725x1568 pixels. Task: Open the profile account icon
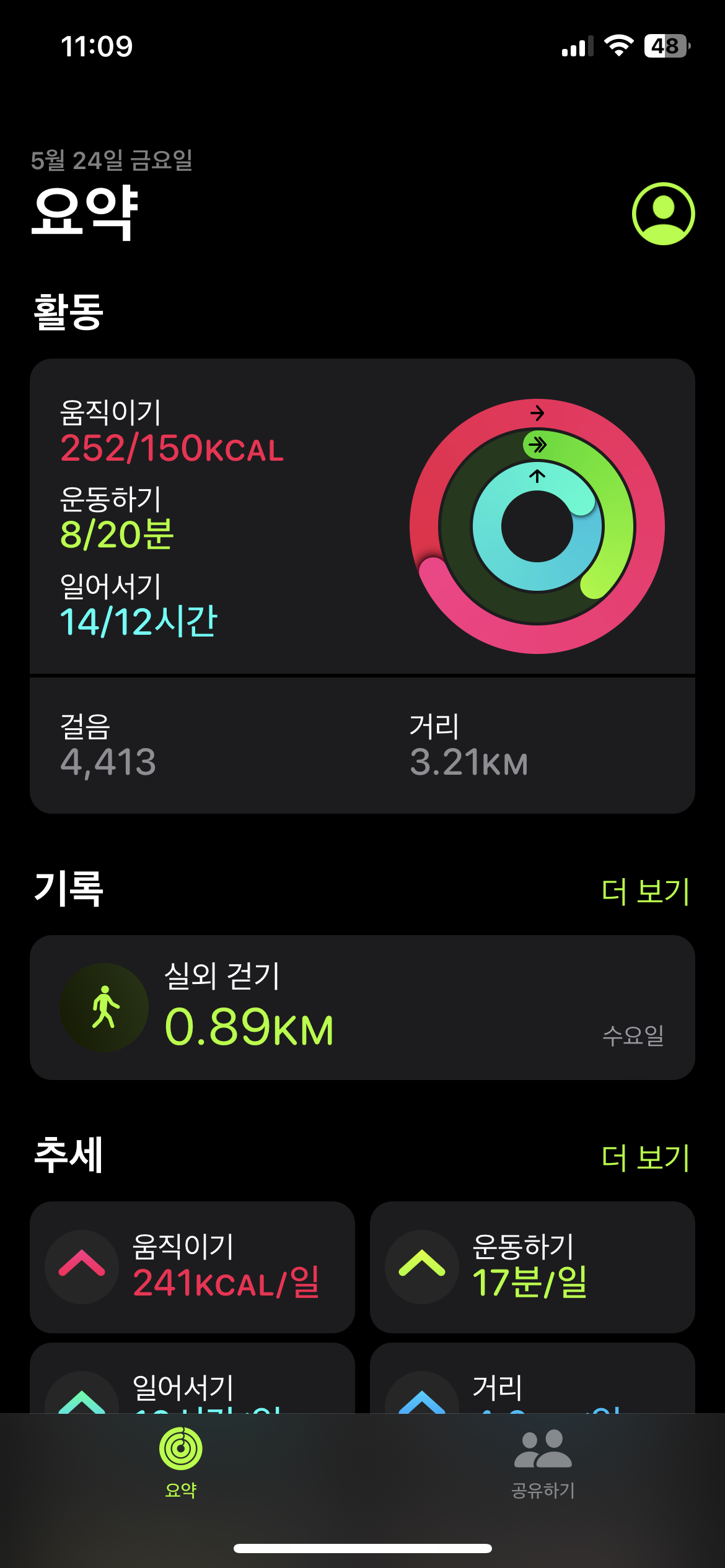(663, 214)
